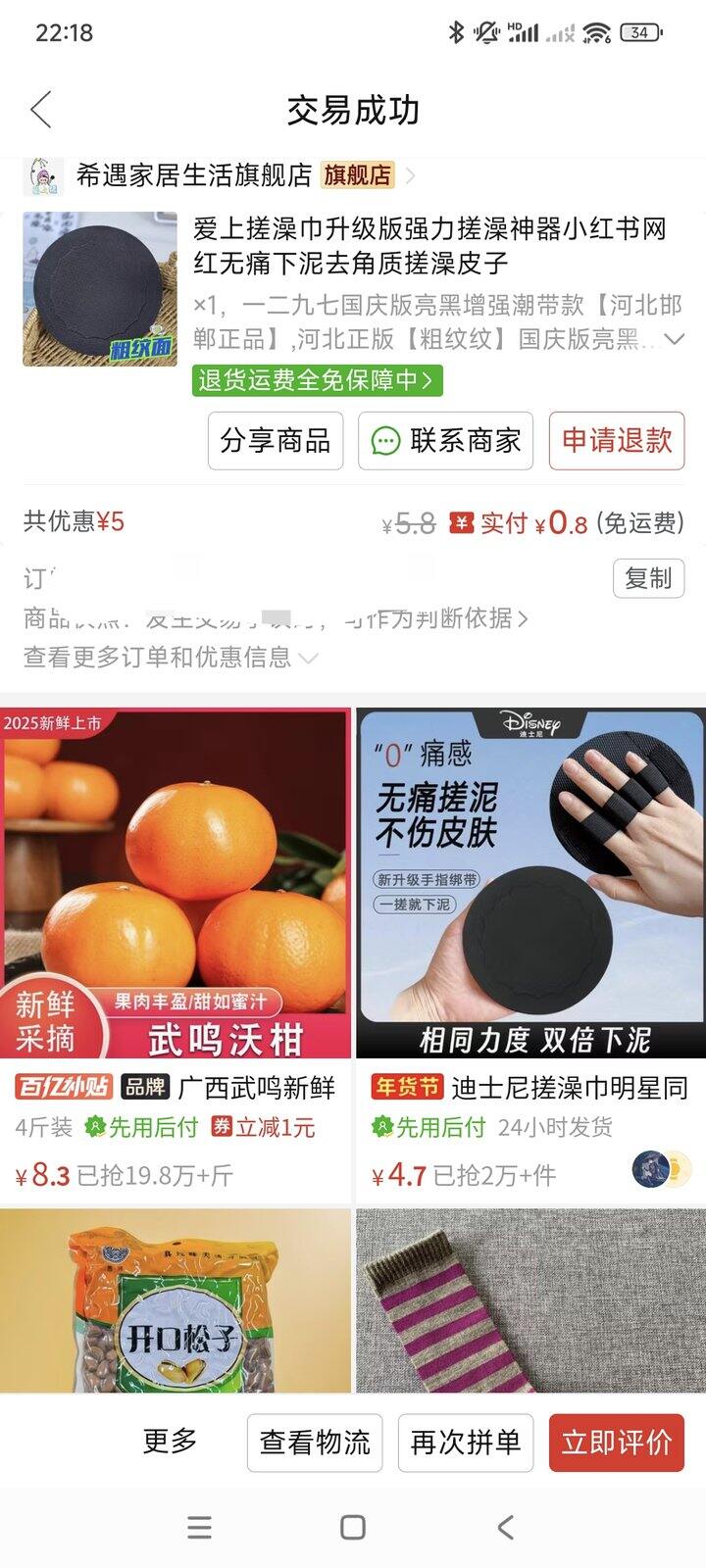Request a refund with 申请退款

click(616, 441)
